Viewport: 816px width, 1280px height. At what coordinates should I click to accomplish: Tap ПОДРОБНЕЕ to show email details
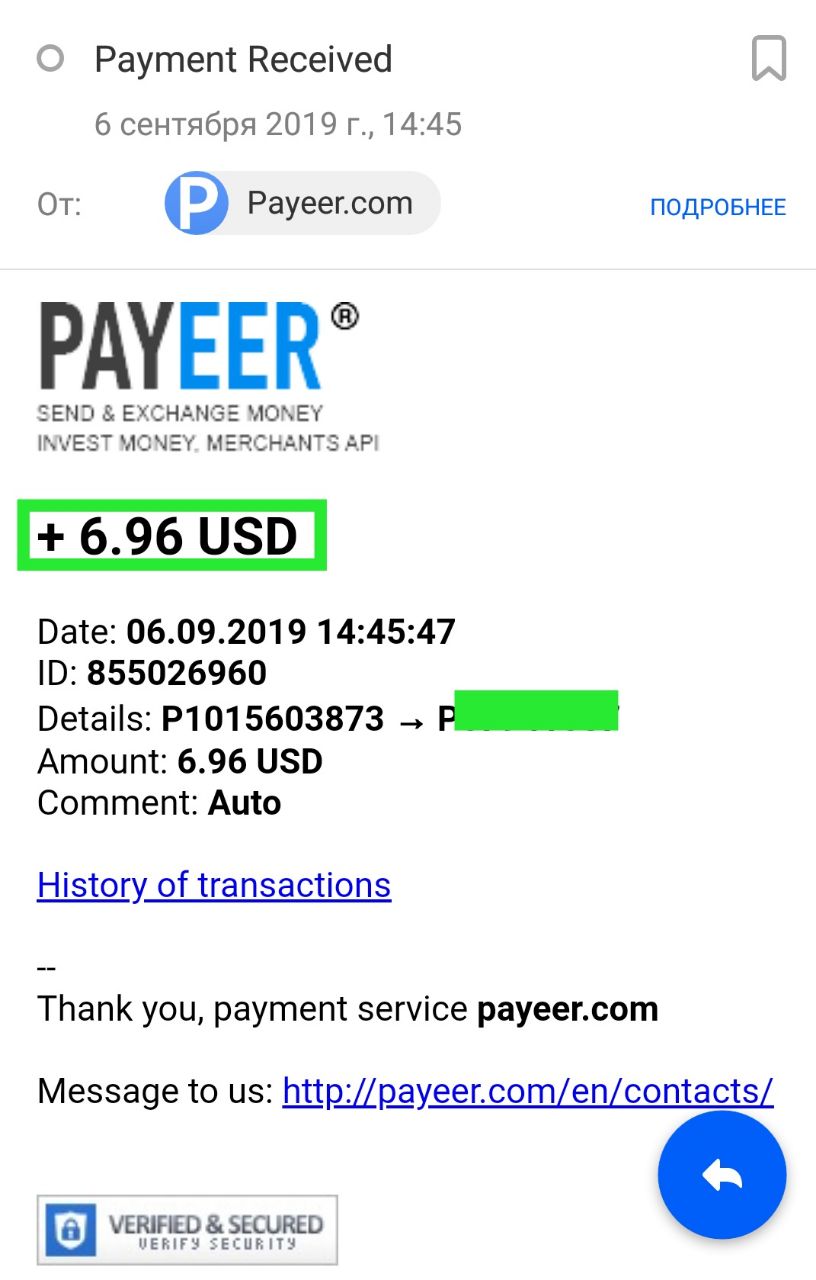coord(718,207)
